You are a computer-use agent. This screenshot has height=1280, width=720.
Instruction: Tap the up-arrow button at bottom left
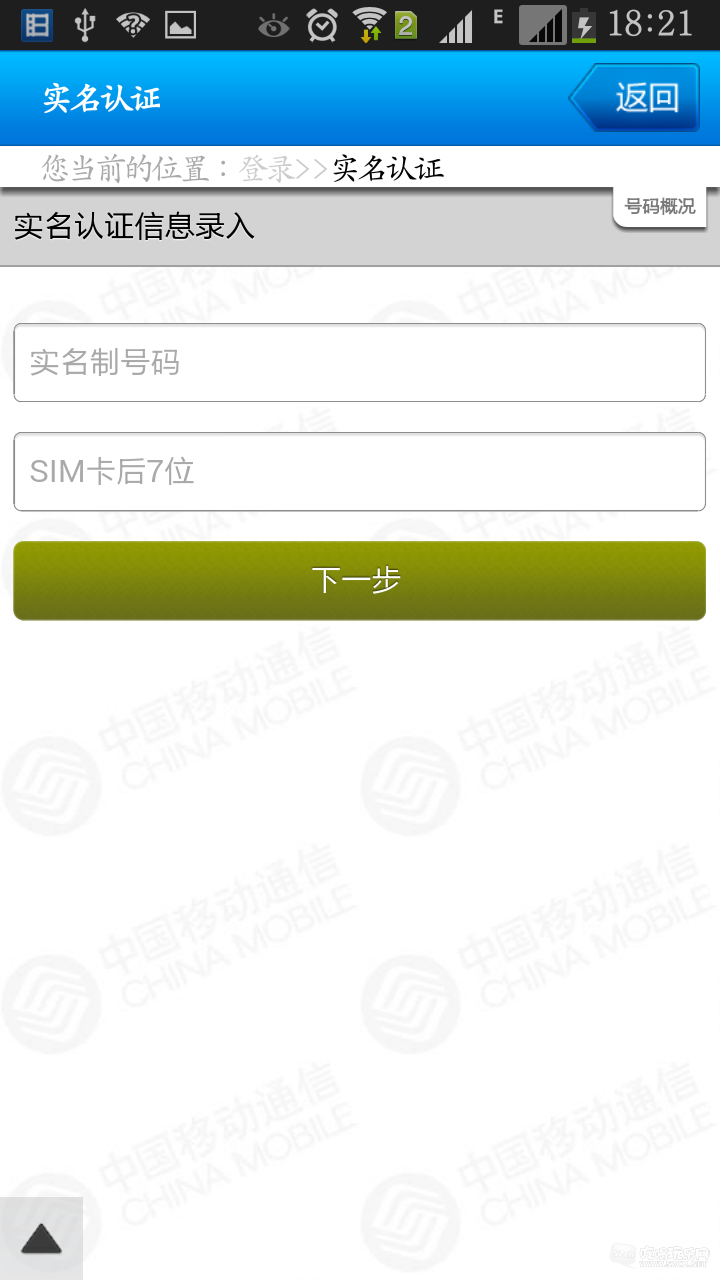pos(41,1239)
